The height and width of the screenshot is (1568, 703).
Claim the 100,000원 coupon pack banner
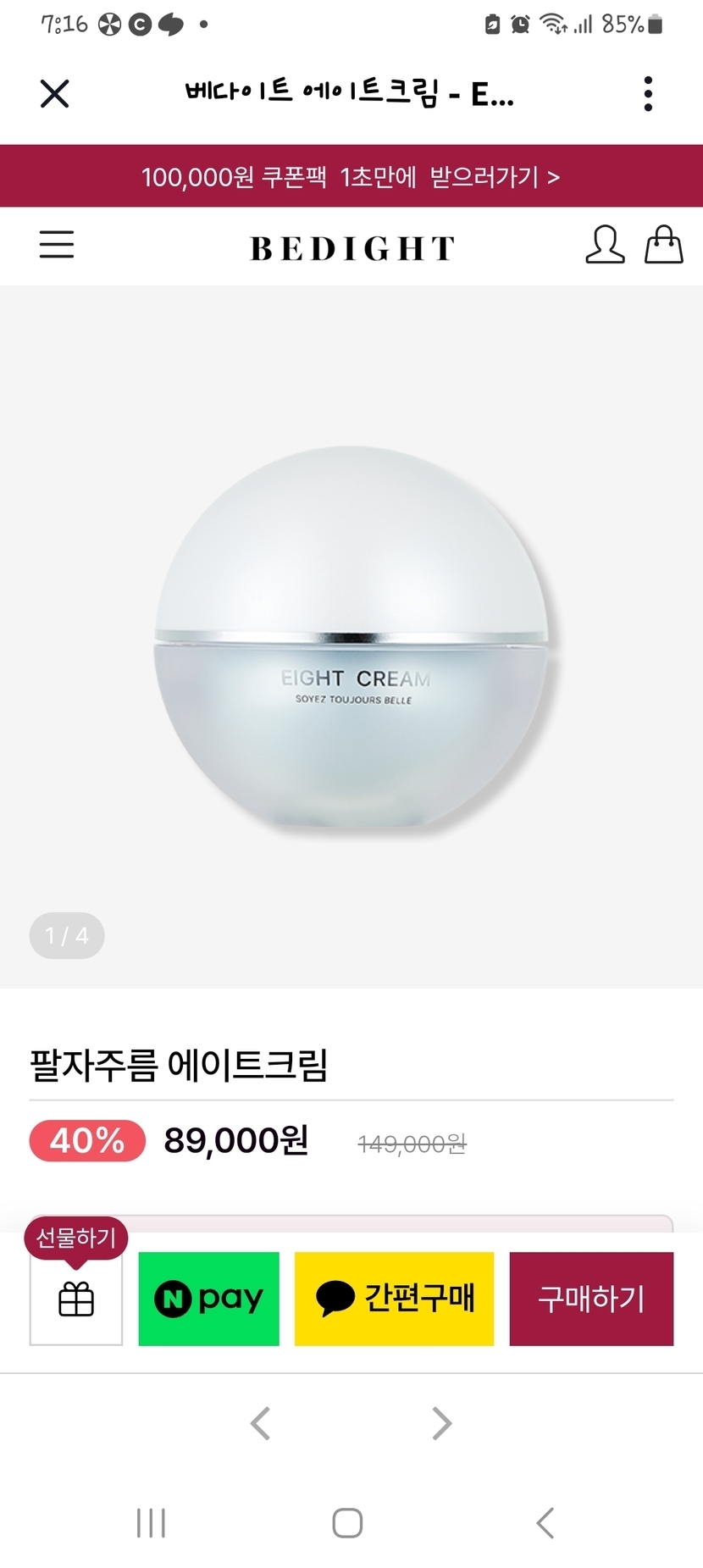pyautogui.click(x=351, y=176)
